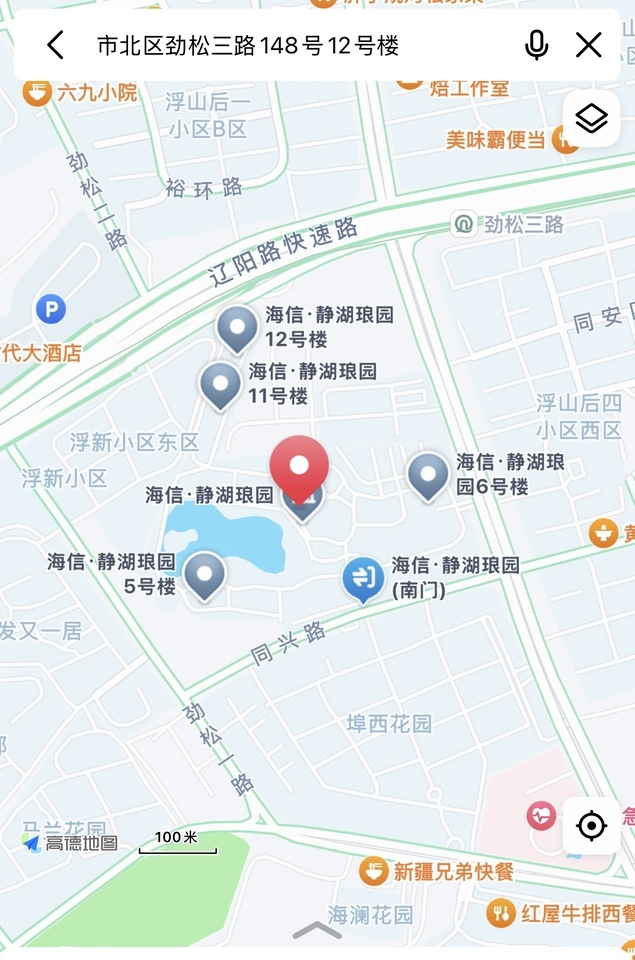Select the 海信·静湖琅园6号楼 marker

tap(428, 475)
